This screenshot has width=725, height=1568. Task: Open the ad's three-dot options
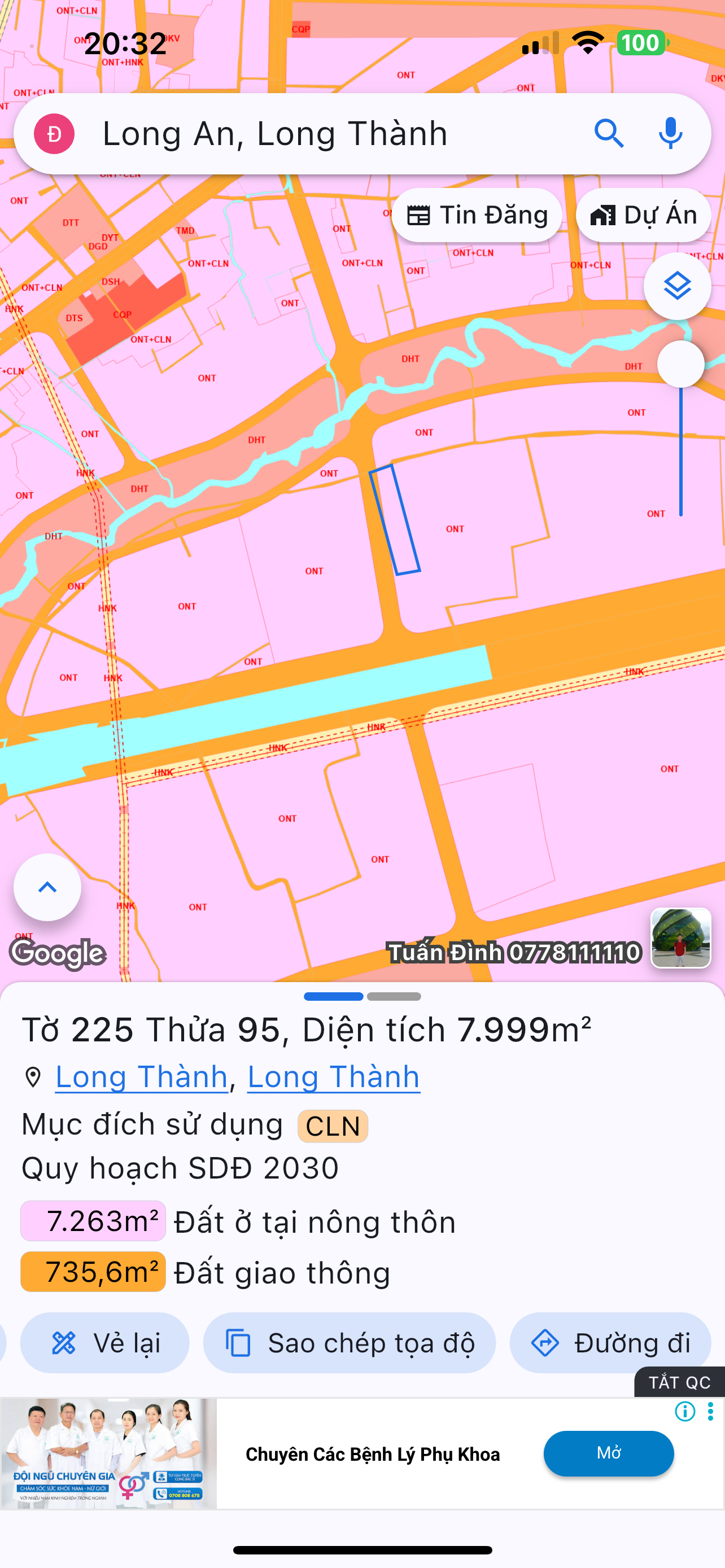710,1411
